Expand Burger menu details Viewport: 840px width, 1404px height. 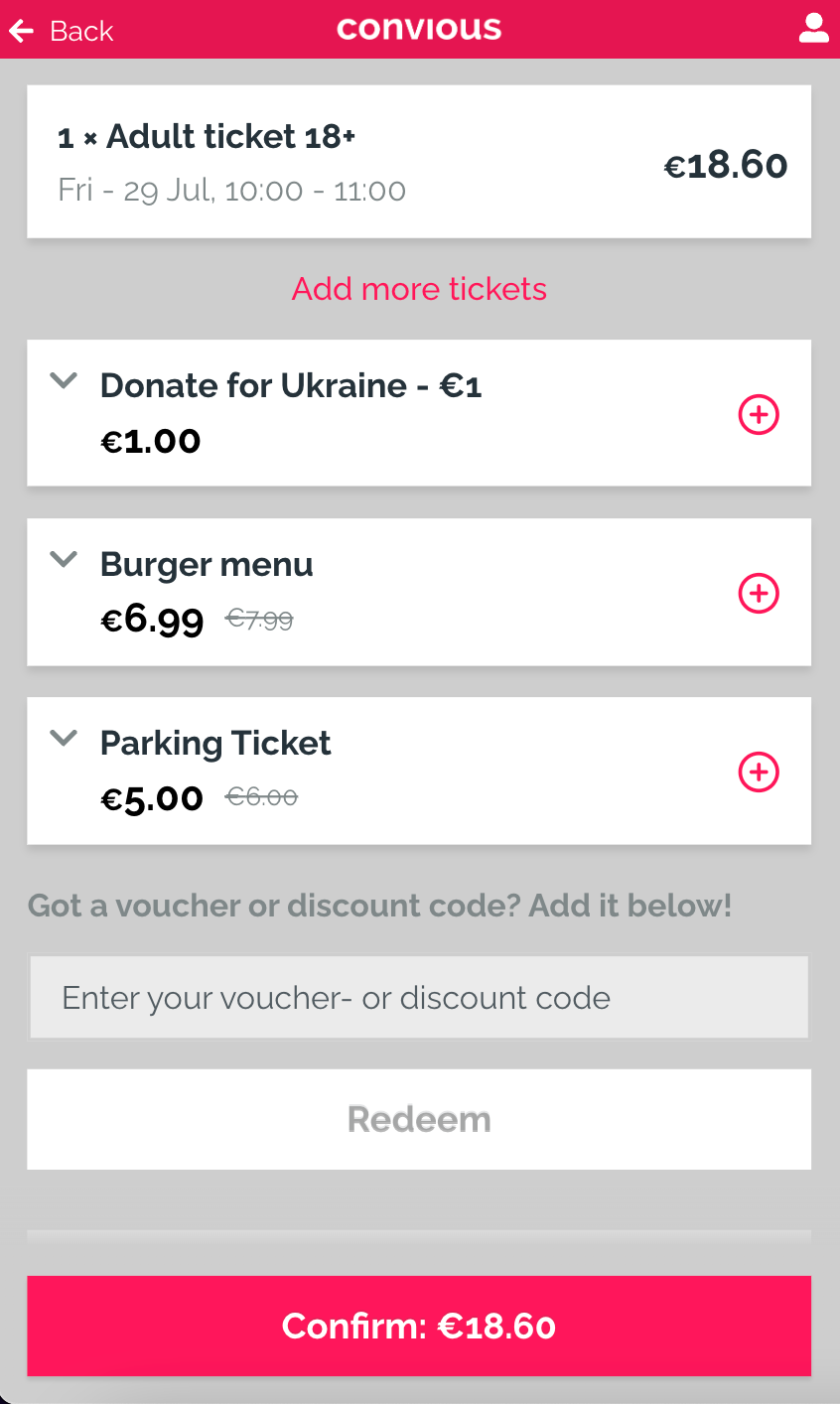click(65, 560)
